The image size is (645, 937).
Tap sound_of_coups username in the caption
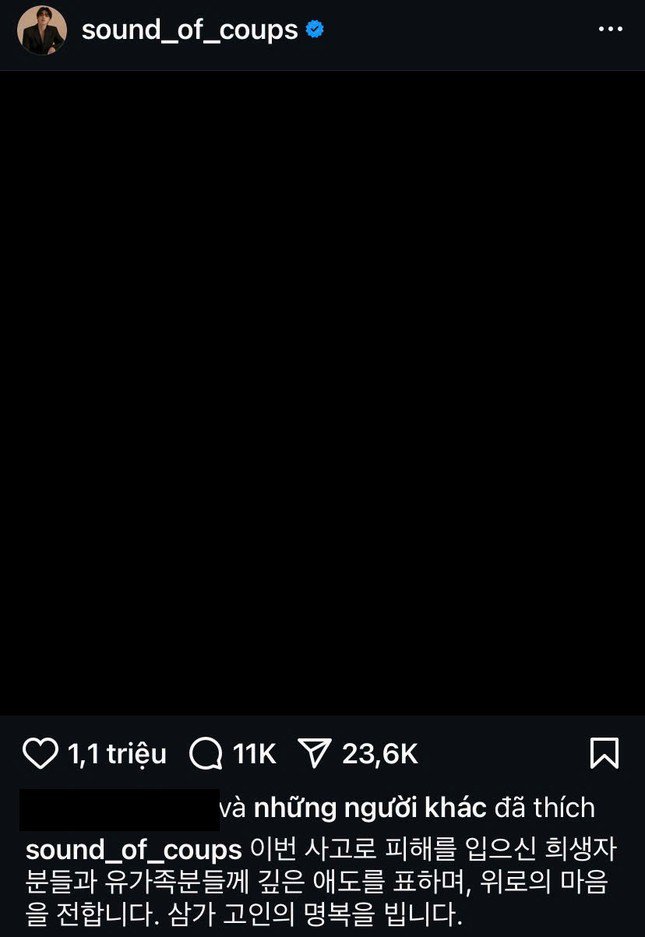[x=133, y=850]
